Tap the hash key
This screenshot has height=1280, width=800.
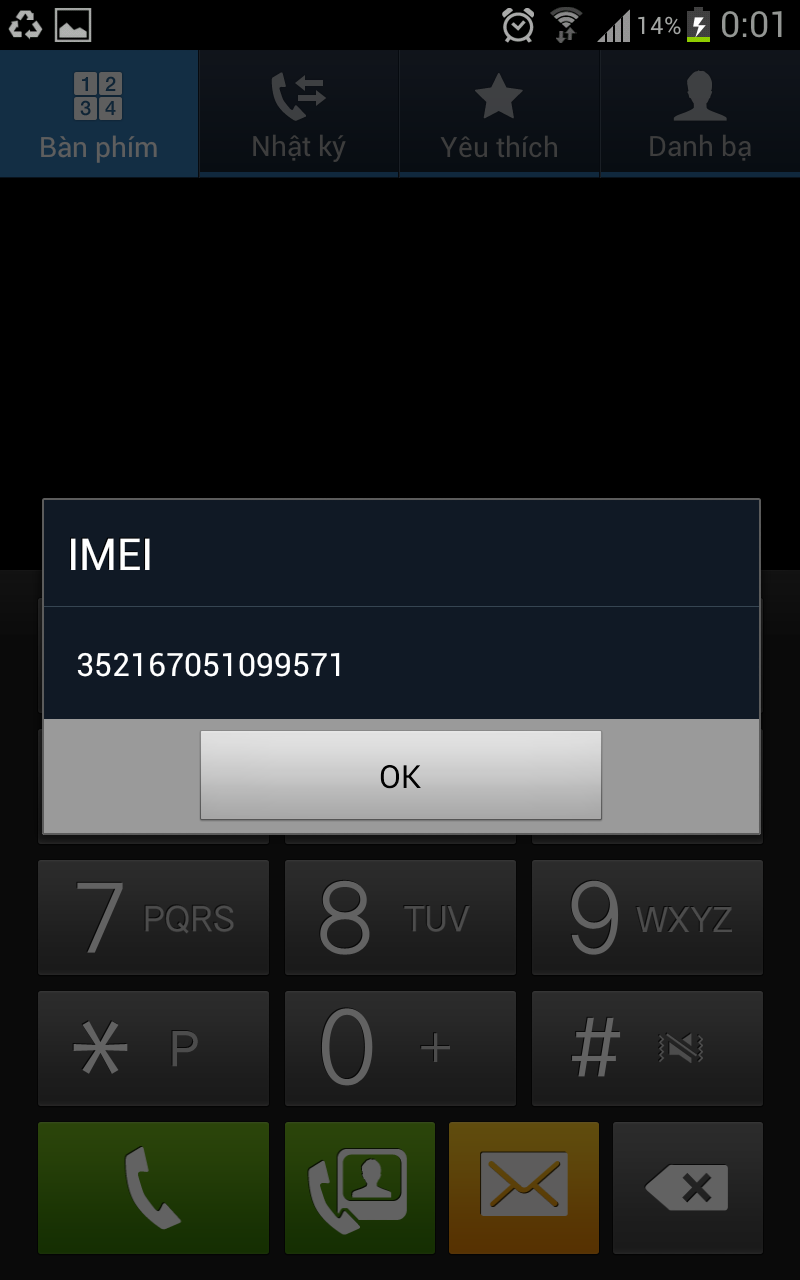coord(647,1048)
